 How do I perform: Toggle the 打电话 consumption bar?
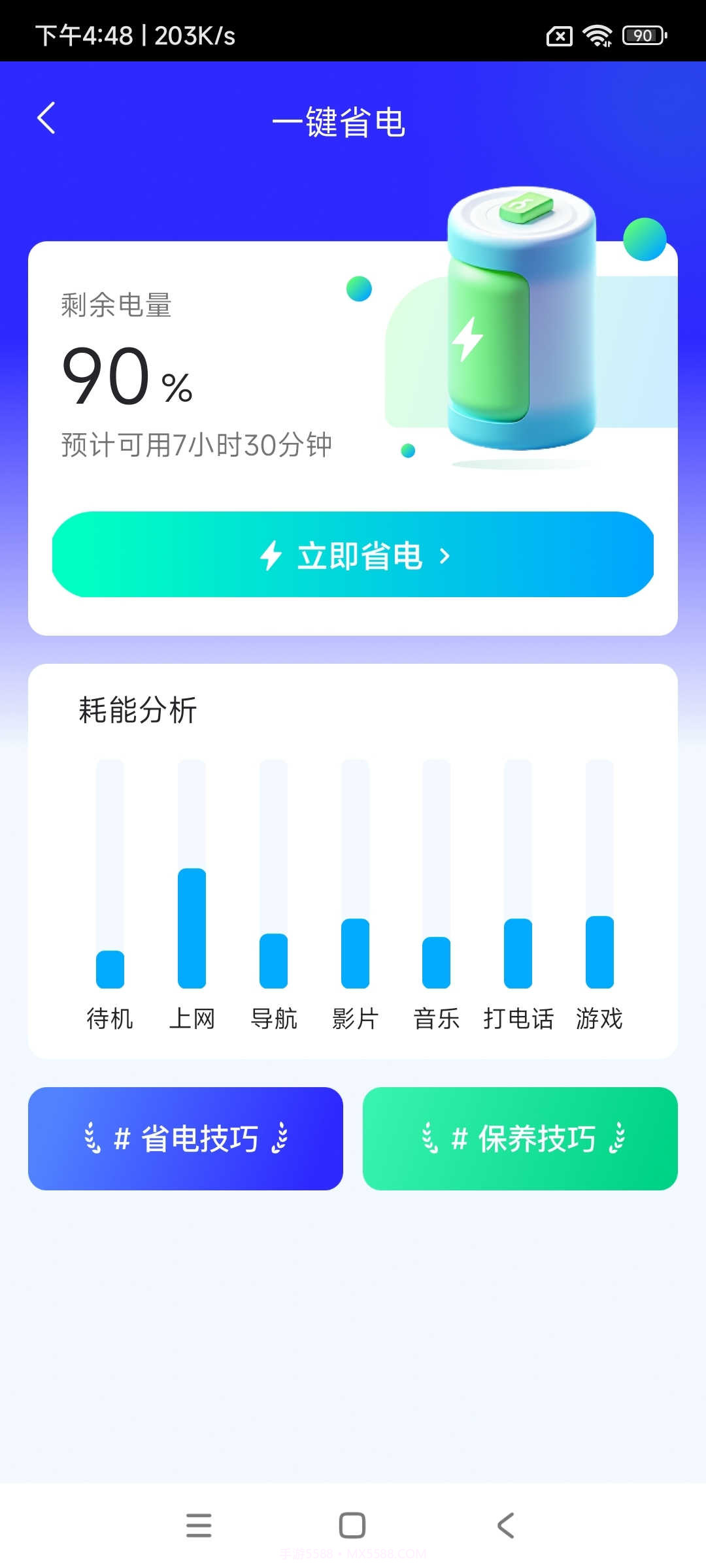517,954
